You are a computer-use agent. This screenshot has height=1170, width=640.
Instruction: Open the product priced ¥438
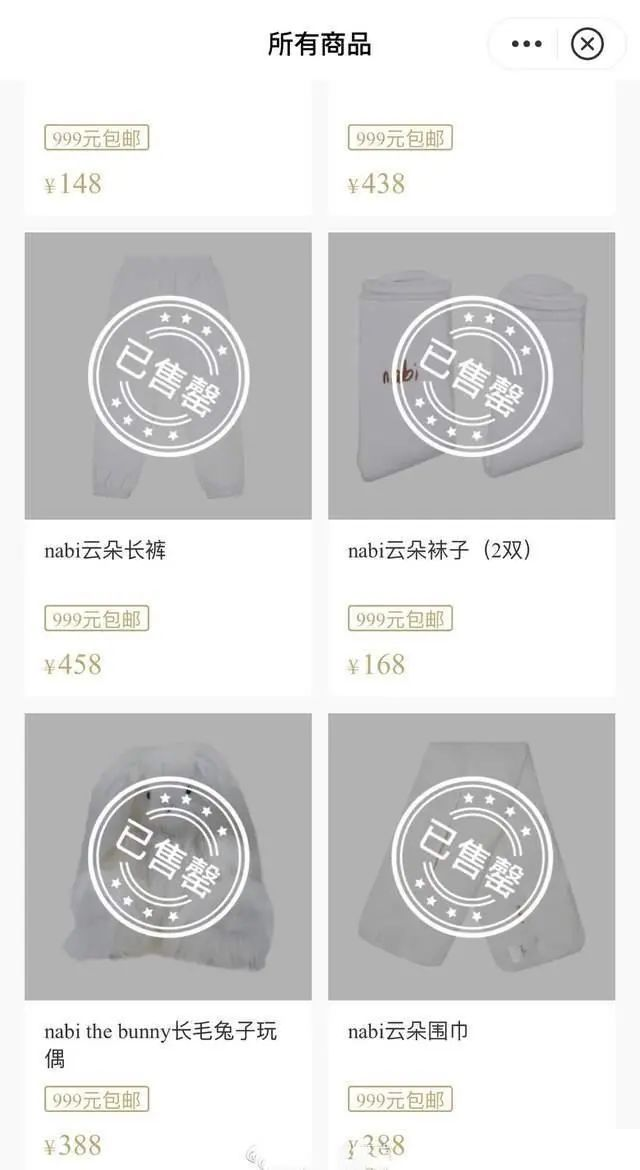[471, 160]
